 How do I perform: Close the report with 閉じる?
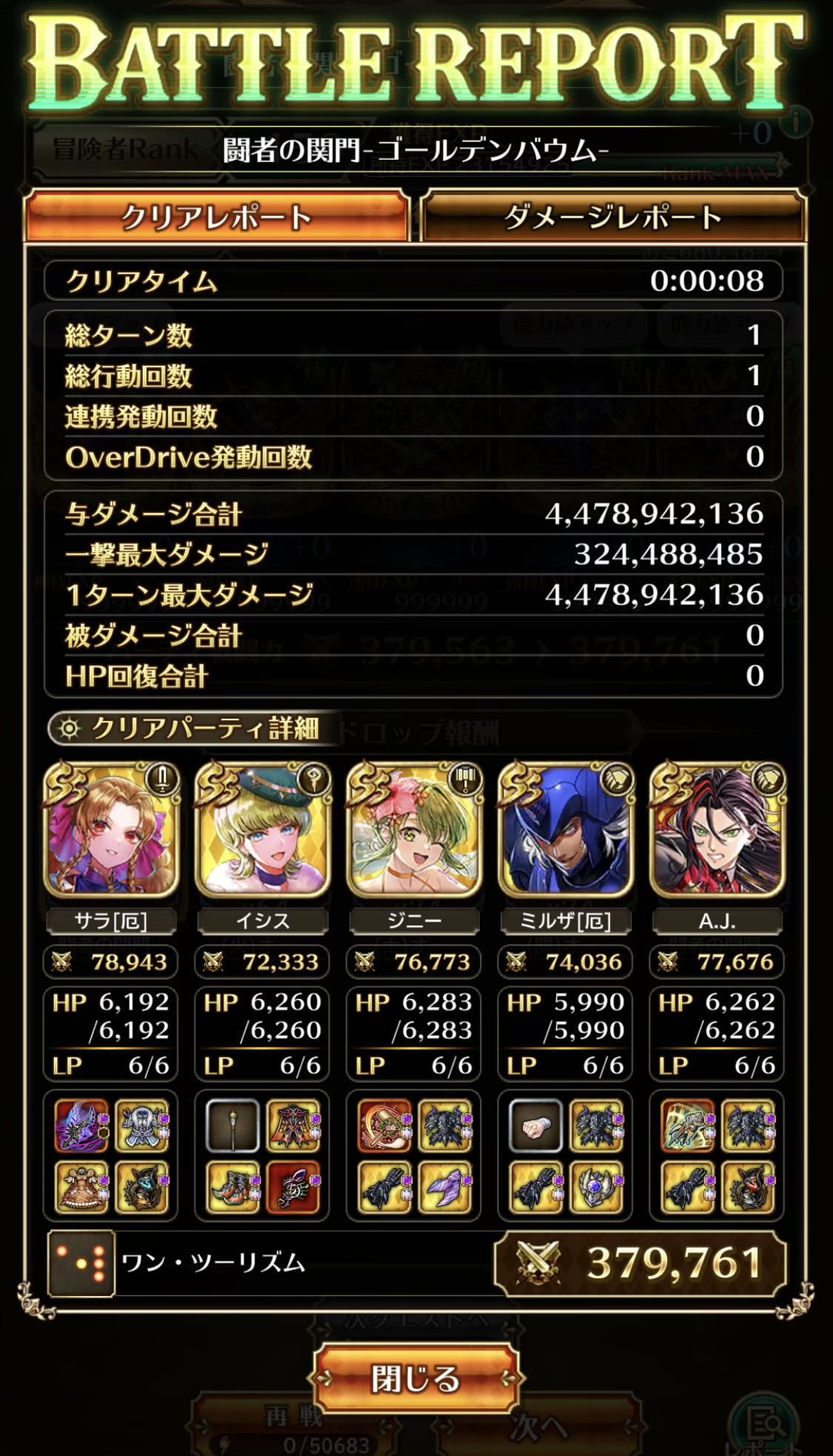(416, 1378)
